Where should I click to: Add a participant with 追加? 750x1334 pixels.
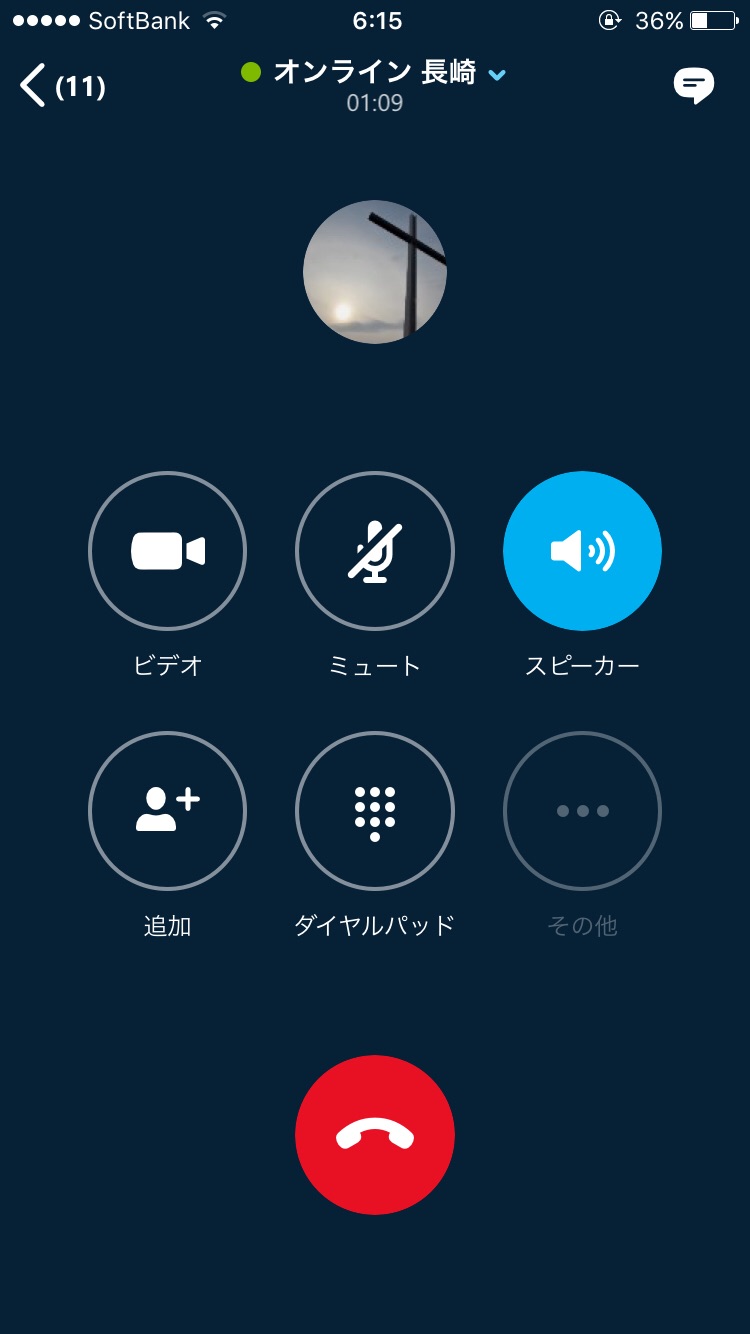click(x=167, y=811)
